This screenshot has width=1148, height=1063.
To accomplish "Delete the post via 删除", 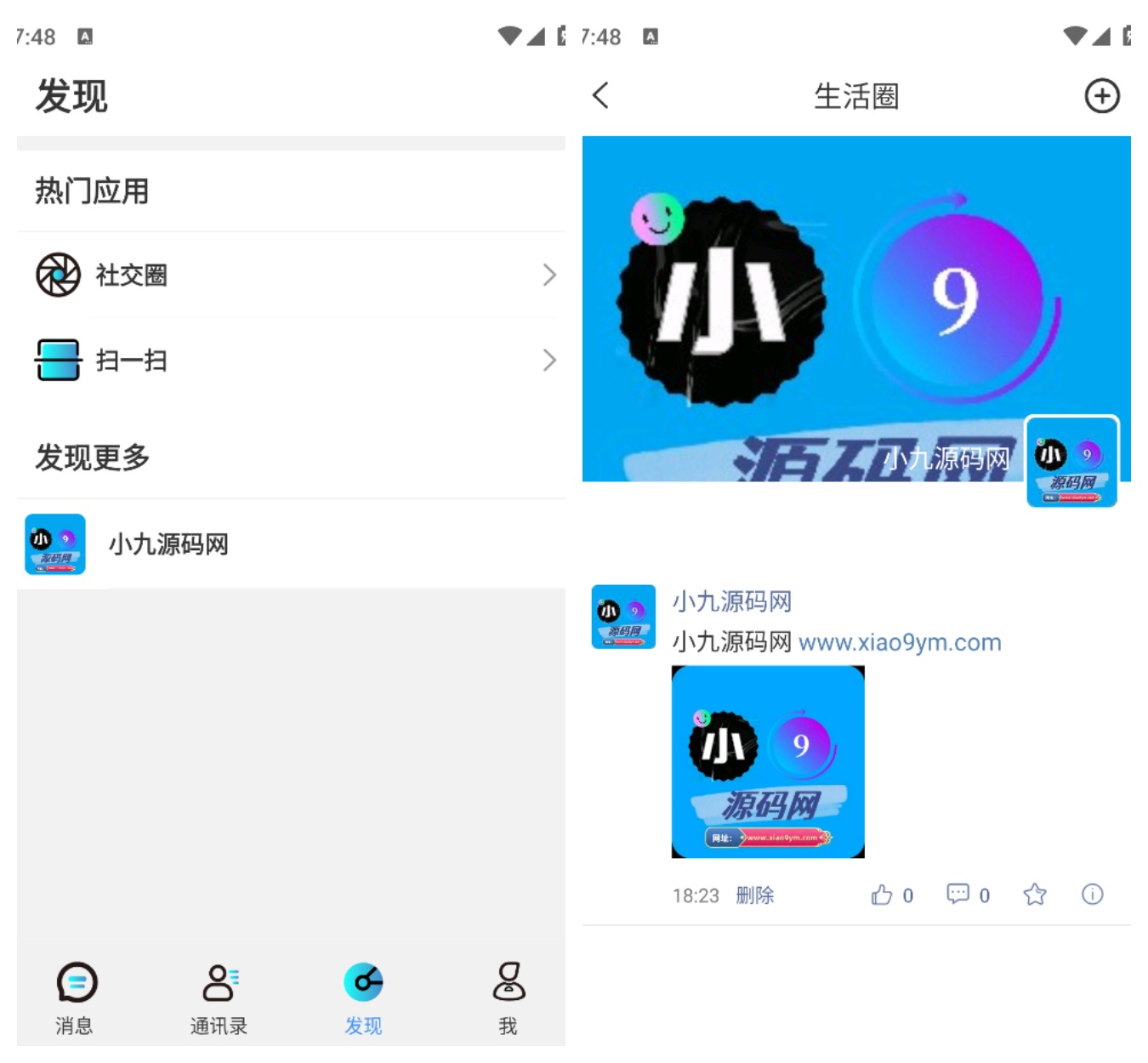I will (754, 895).
